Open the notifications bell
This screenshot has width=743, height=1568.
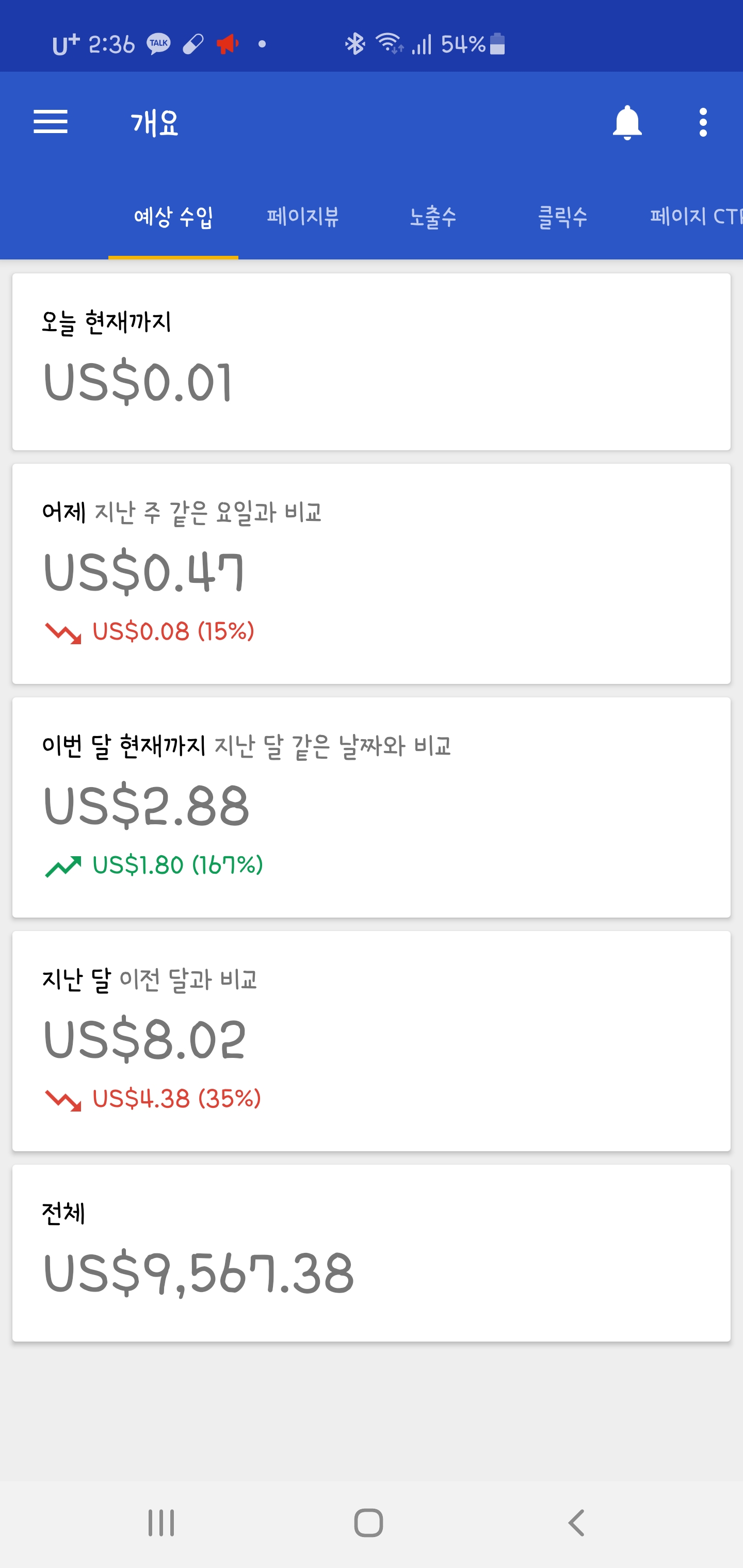(x=627, y=122)
